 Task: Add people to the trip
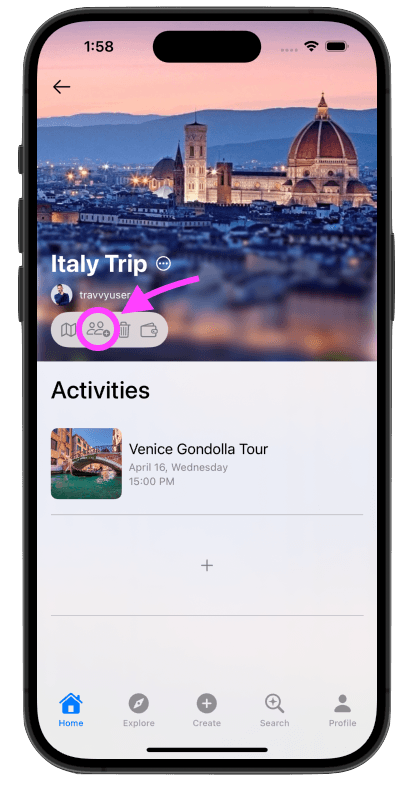coord(98,330)
